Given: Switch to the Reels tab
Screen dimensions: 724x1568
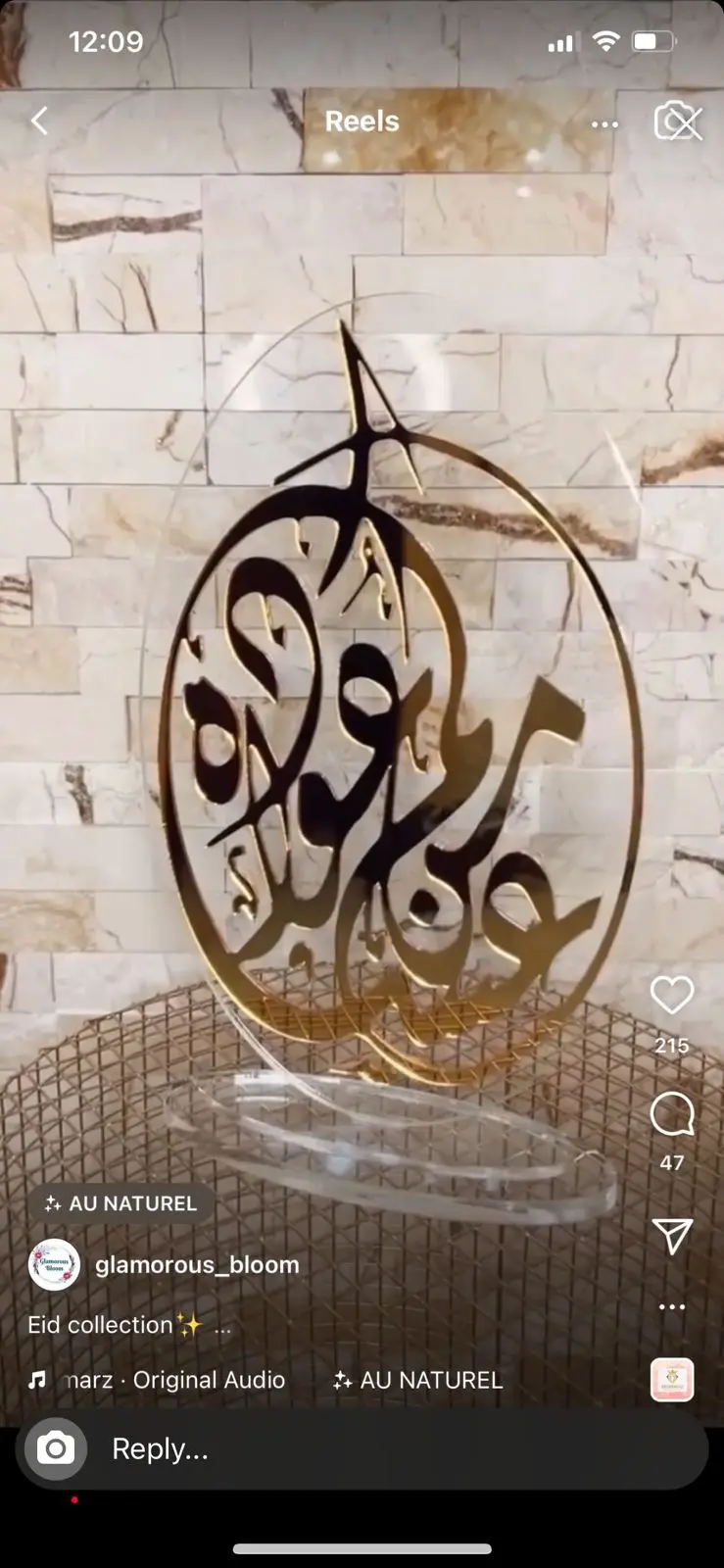Looking at the screenshot, I should pyautogui.click(x=362, y=121).
